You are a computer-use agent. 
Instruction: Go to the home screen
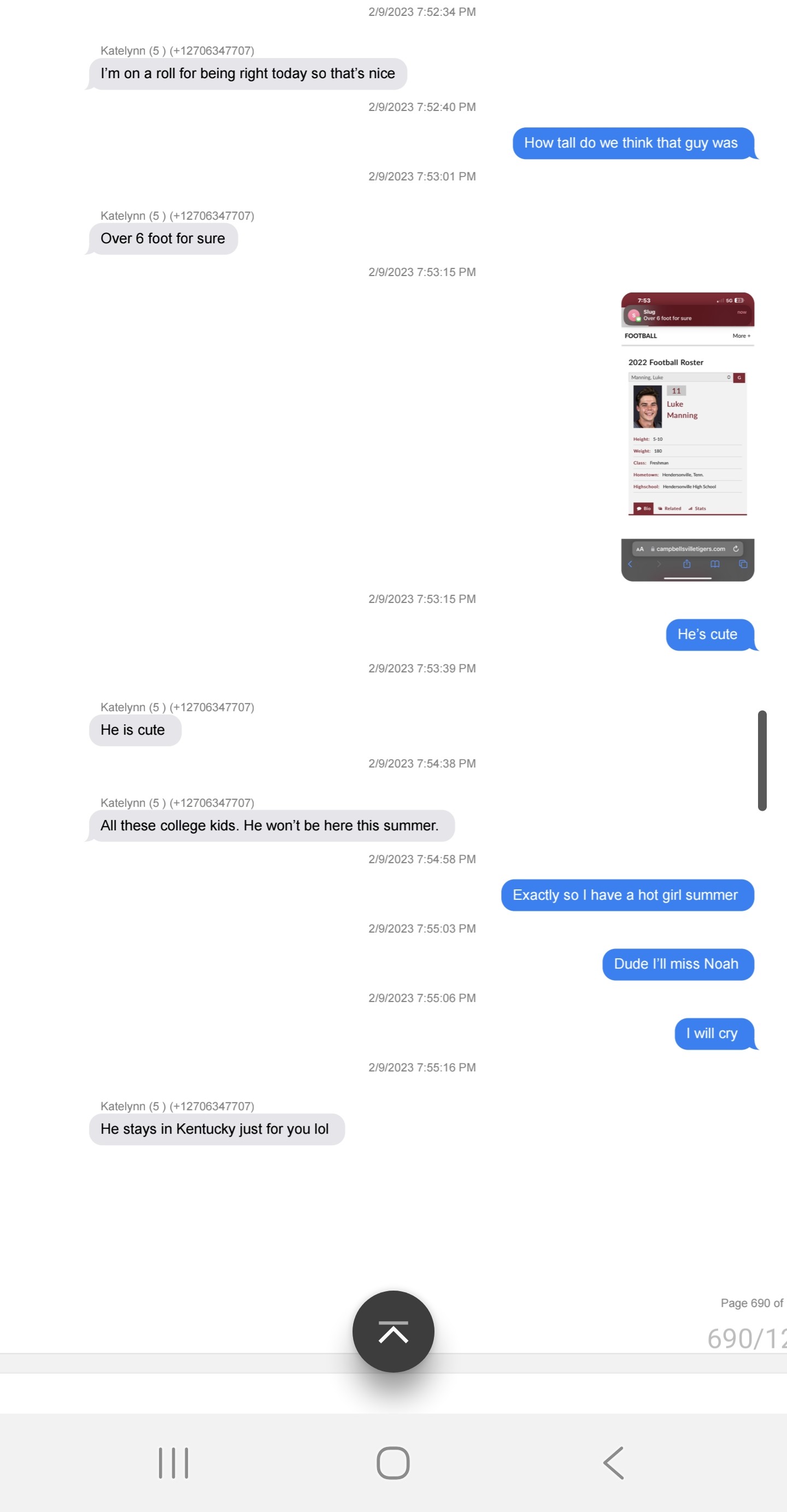pyautogui.click(x=392, y=1462)
